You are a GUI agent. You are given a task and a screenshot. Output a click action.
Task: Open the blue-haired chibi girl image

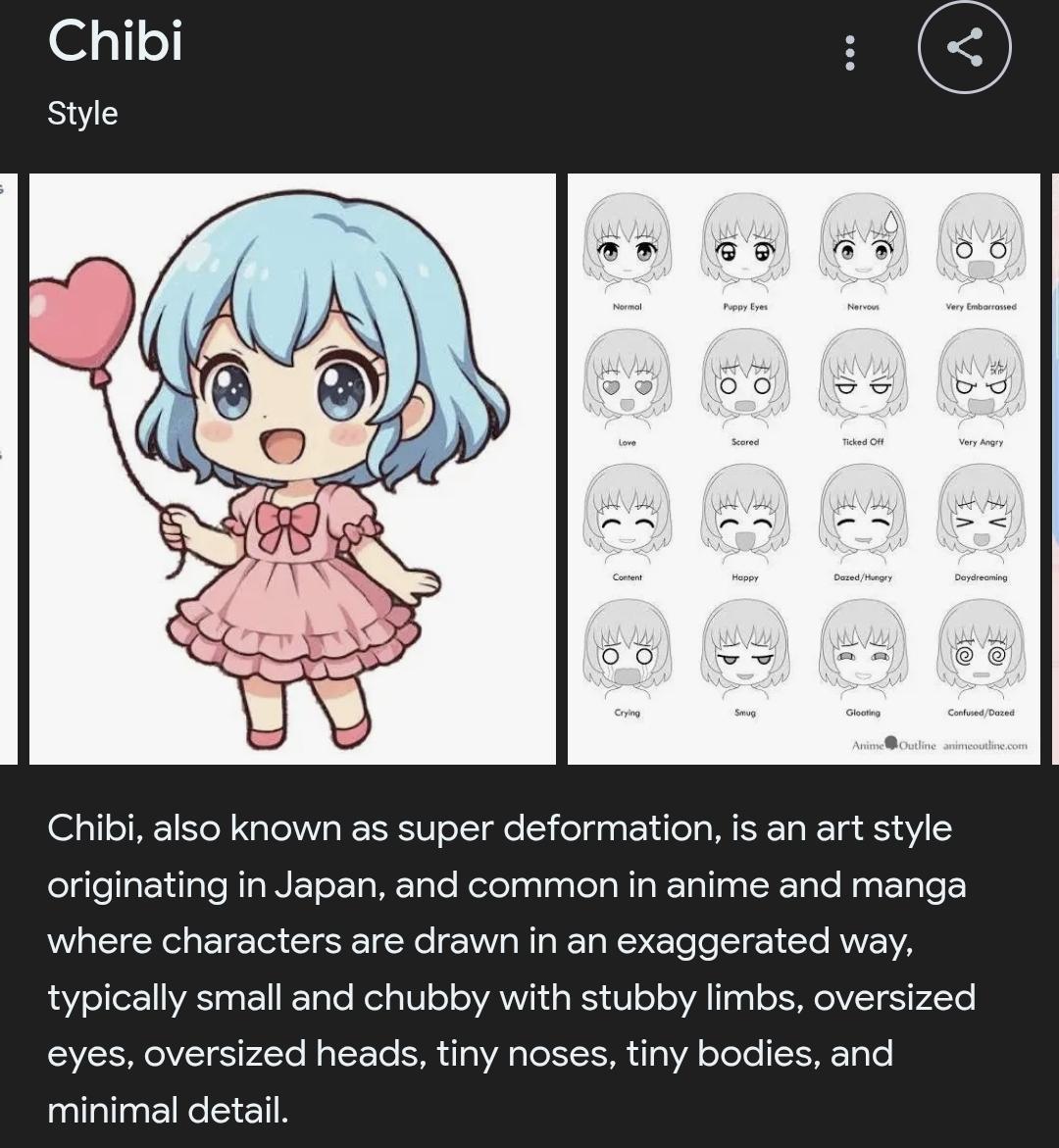pyautogui.click(x=292, y=469)
